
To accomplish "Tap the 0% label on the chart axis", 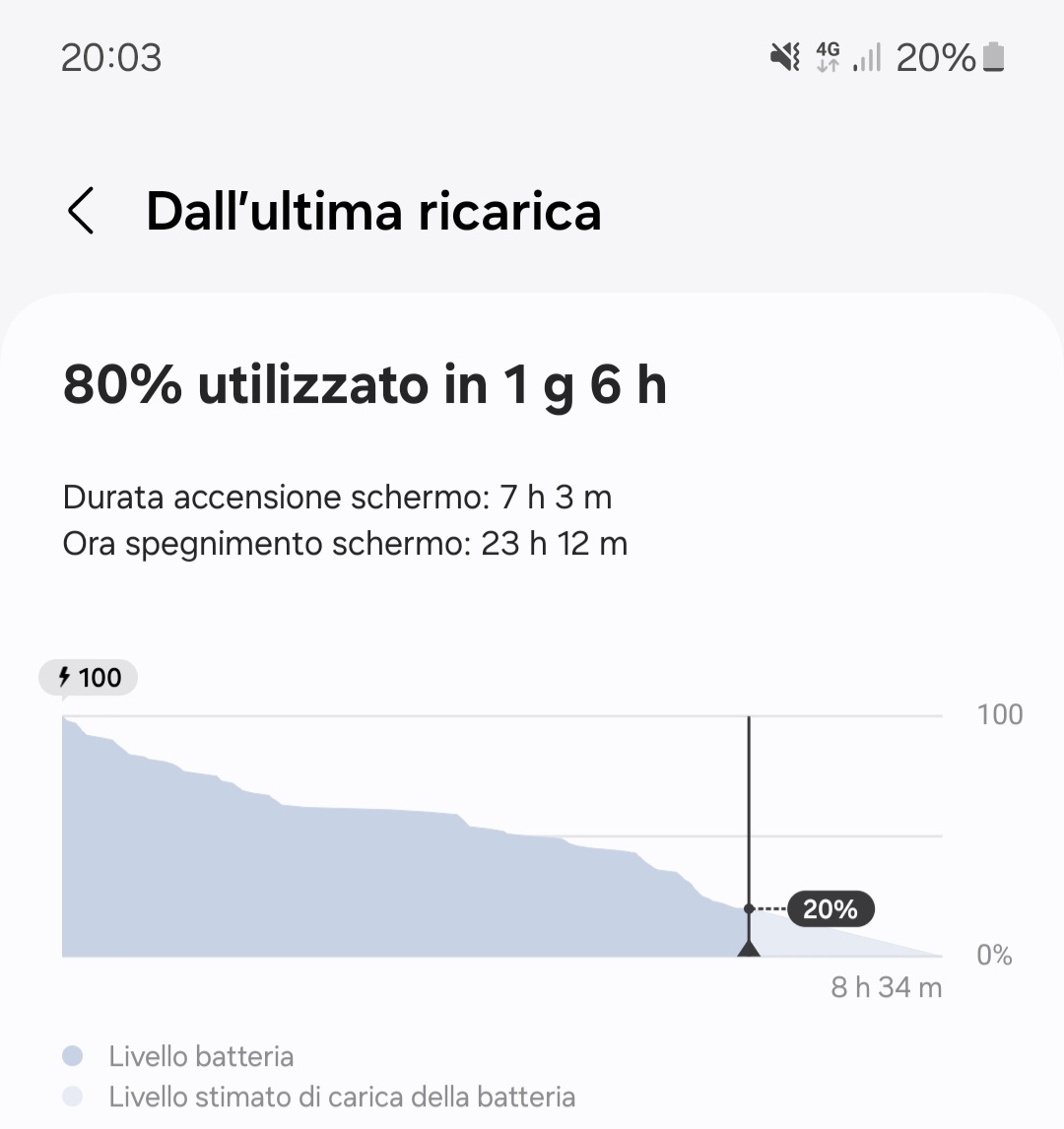I will coord(994,954).
